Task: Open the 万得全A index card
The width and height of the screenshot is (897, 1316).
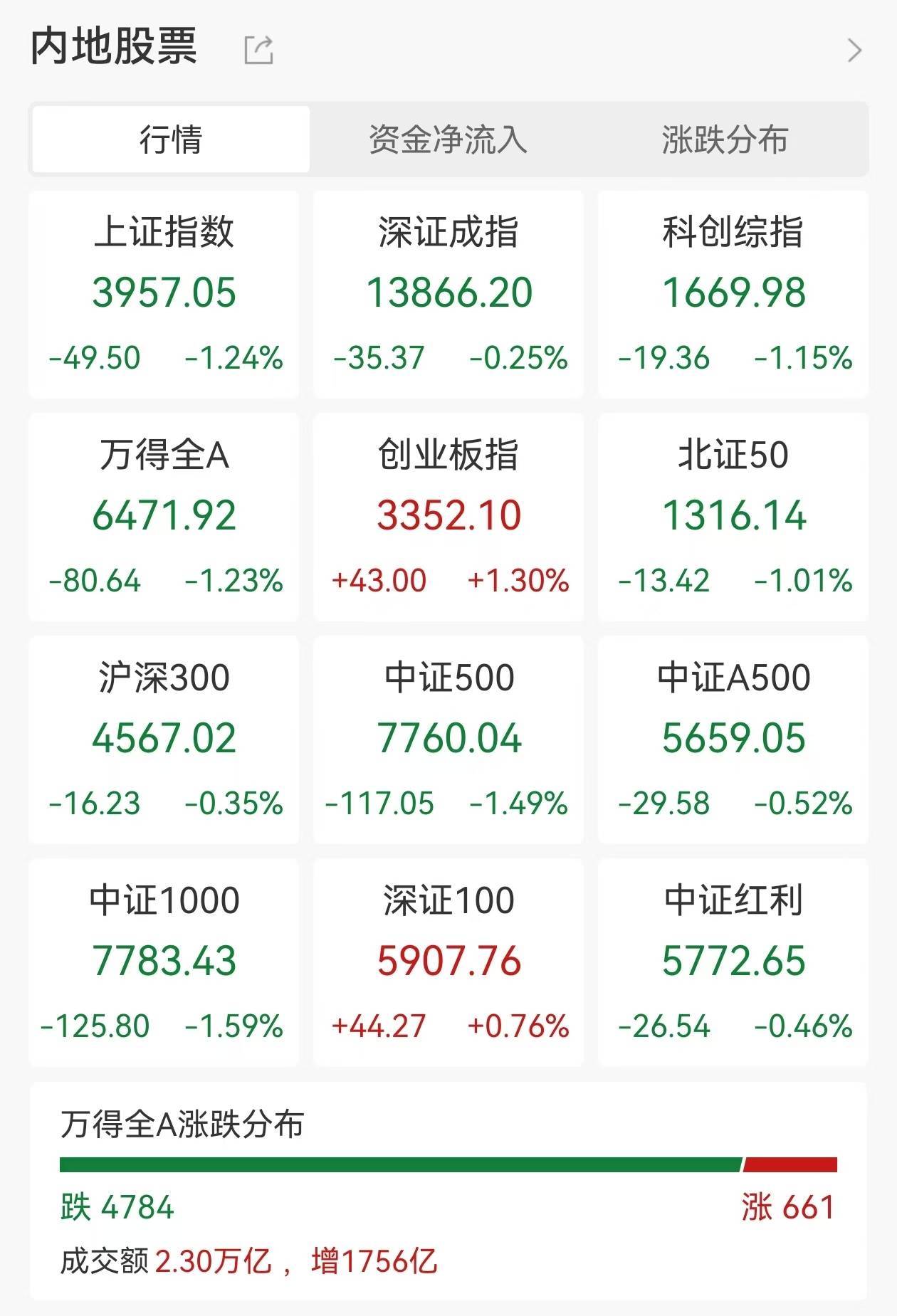Action: click(164, 516)
